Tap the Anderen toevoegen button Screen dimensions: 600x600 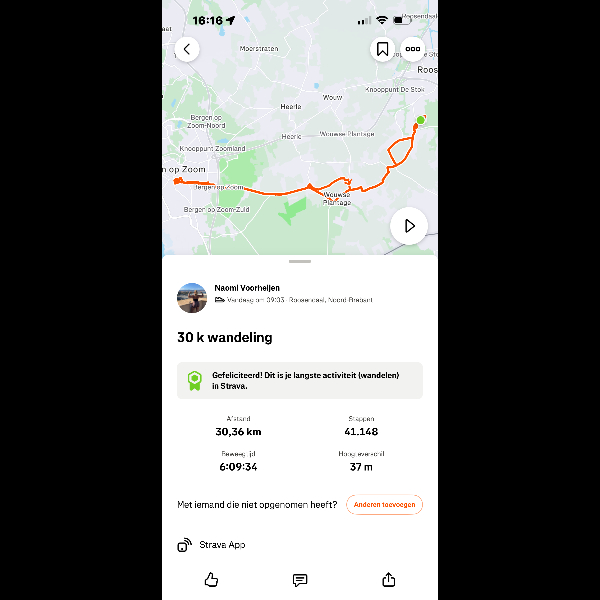[384, 505]
